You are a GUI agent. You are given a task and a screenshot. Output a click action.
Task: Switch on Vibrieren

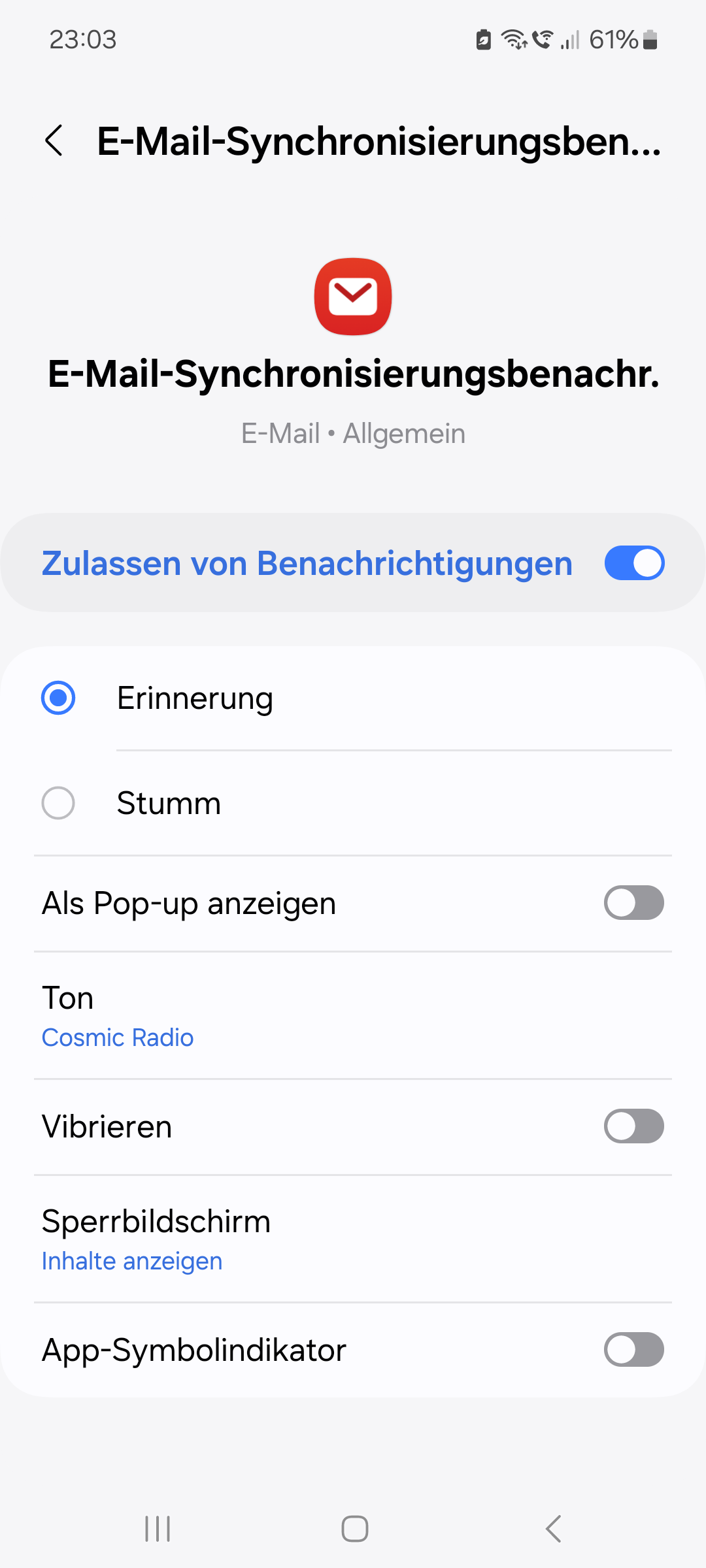point(633,1126)
